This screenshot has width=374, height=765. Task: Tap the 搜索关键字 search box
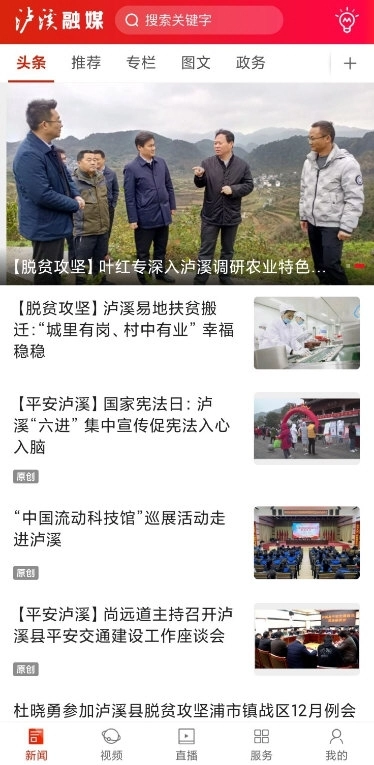199,20
